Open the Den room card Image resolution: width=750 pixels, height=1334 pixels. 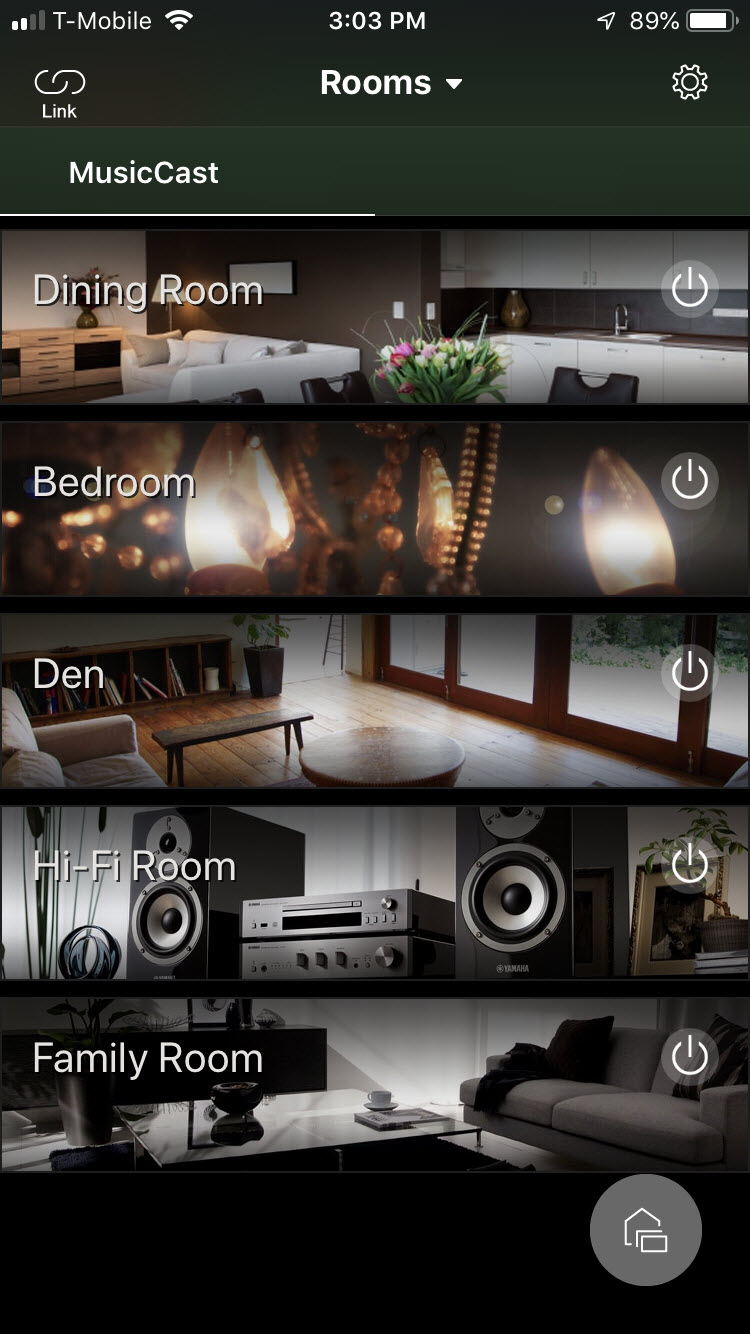point(375,701)
